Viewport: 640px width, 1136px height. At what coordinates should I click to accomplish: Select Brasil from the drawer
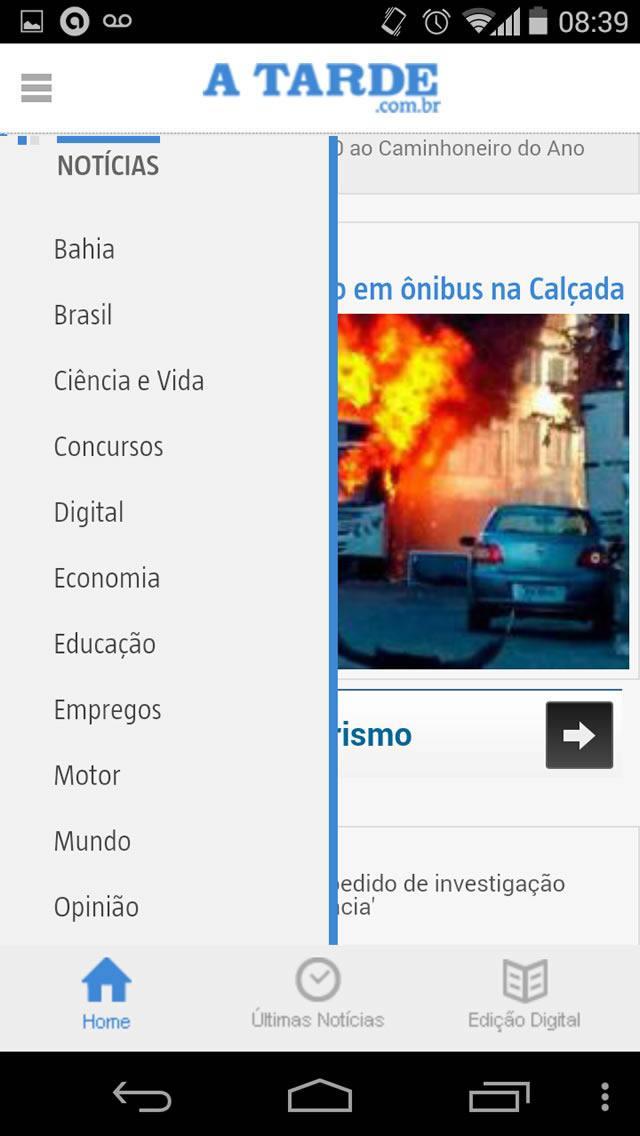pos(83,315)
